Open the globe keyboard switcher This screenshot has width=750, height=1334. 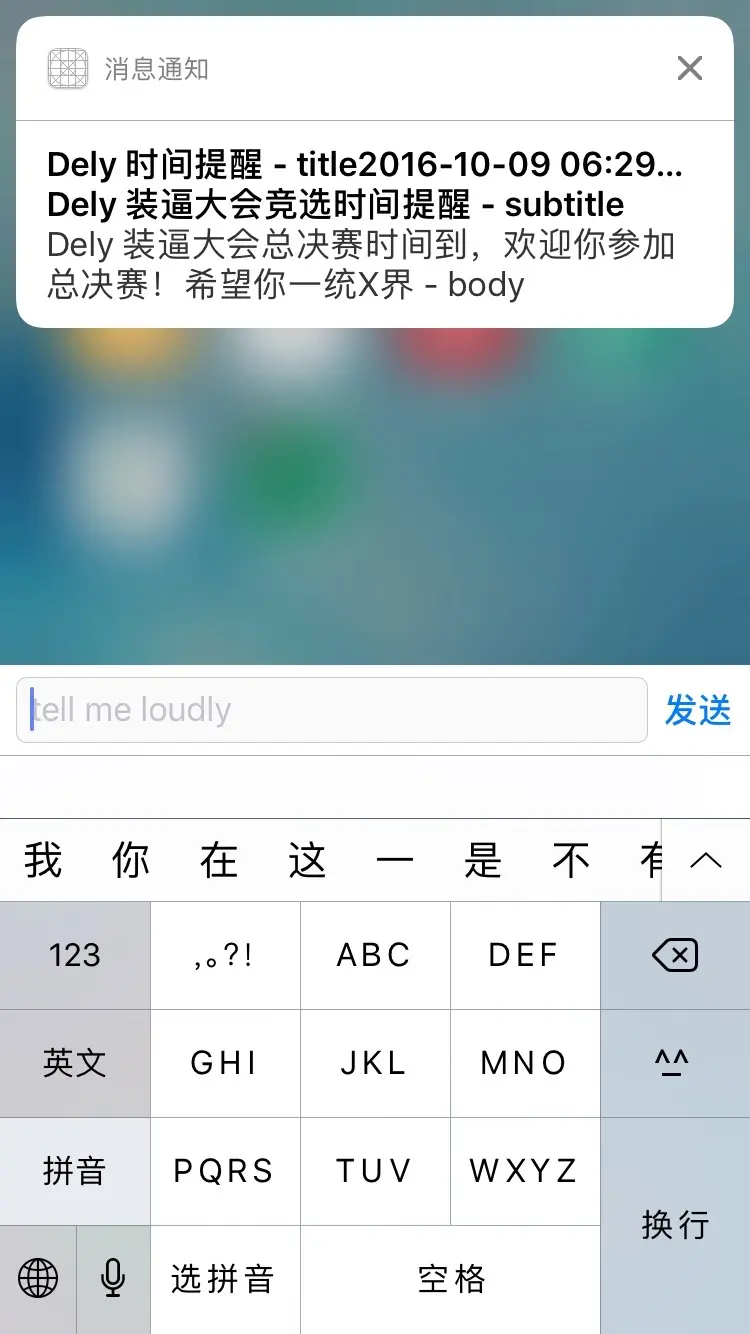(x=38, y=1278)
